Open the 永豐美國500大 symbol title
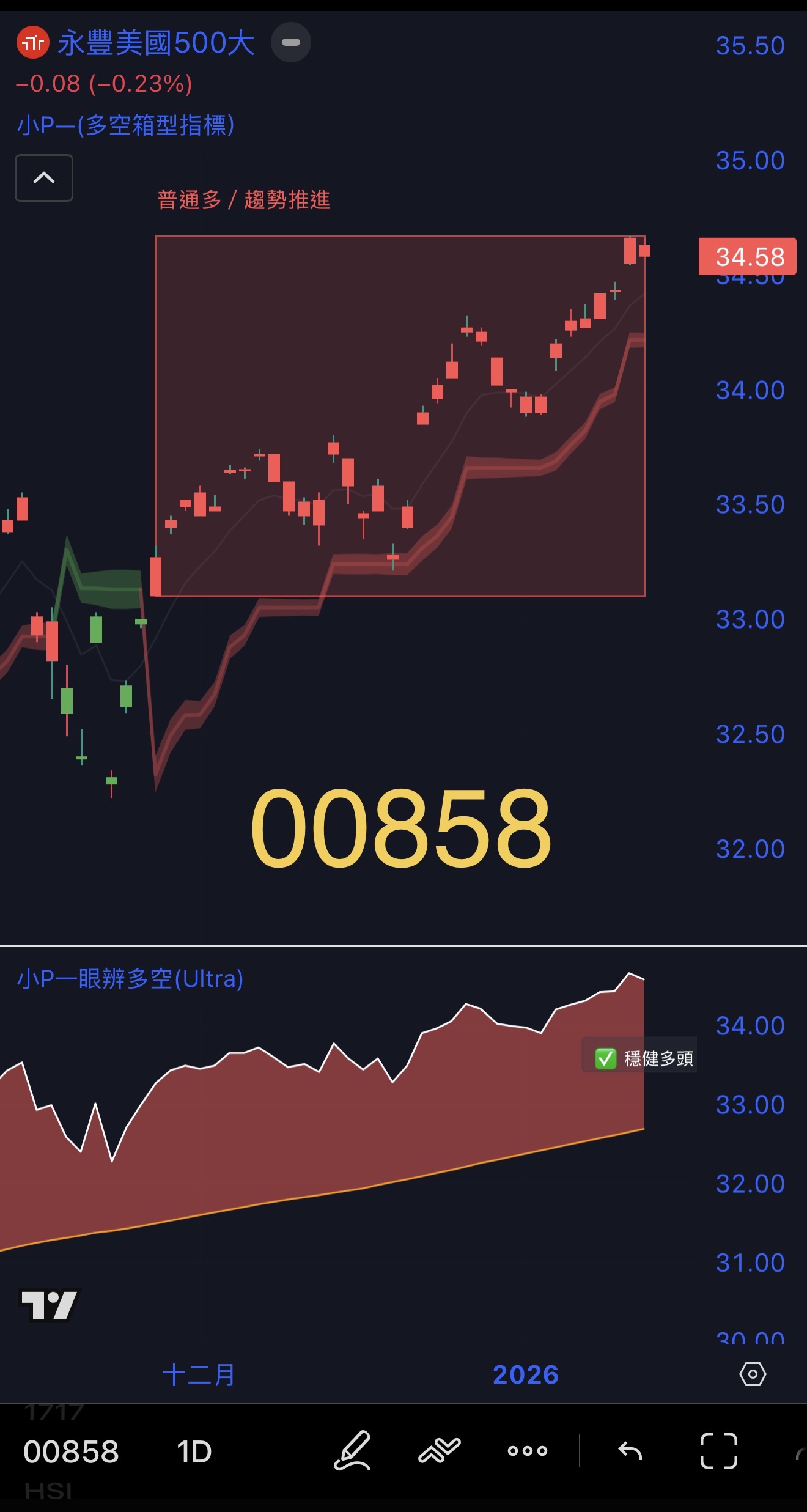 click(x=156, y=43)
